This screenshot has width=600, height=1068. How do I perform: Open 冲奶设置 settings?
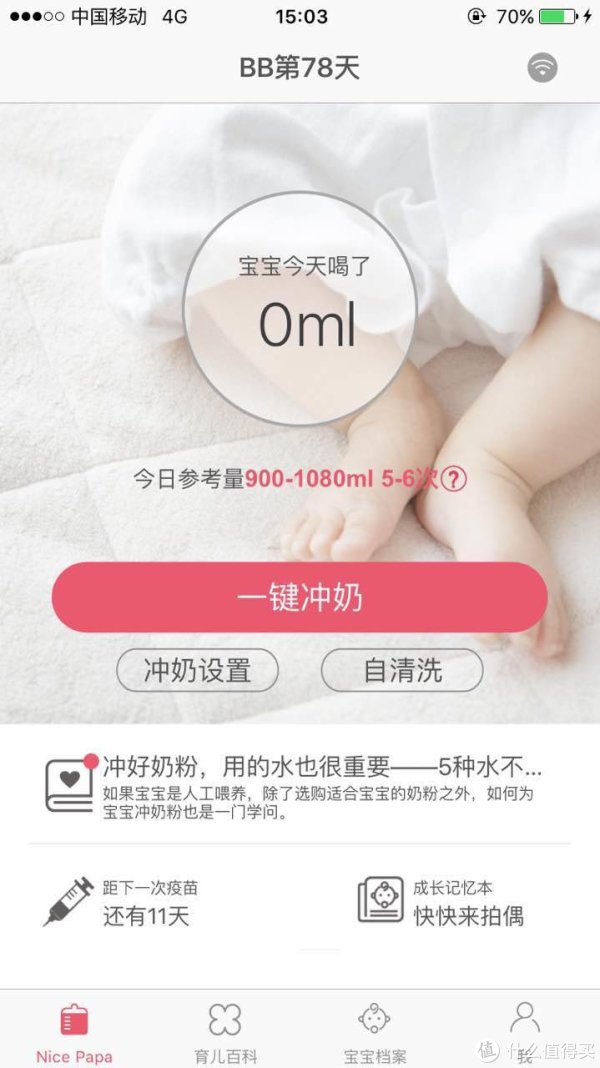click(x=197, y=670)
